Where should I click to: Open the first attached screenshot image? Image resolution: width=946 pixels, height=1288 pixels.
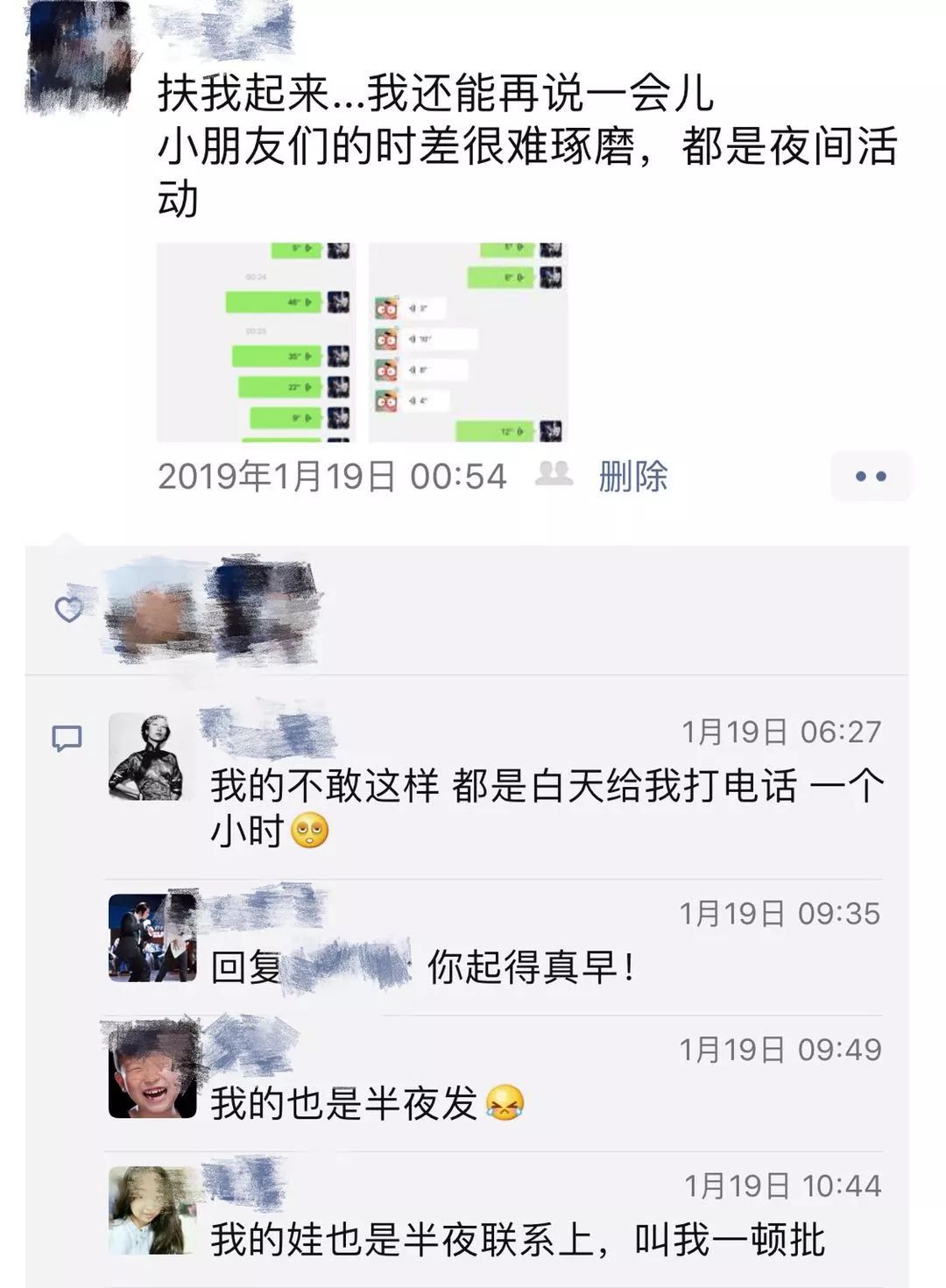256,343
